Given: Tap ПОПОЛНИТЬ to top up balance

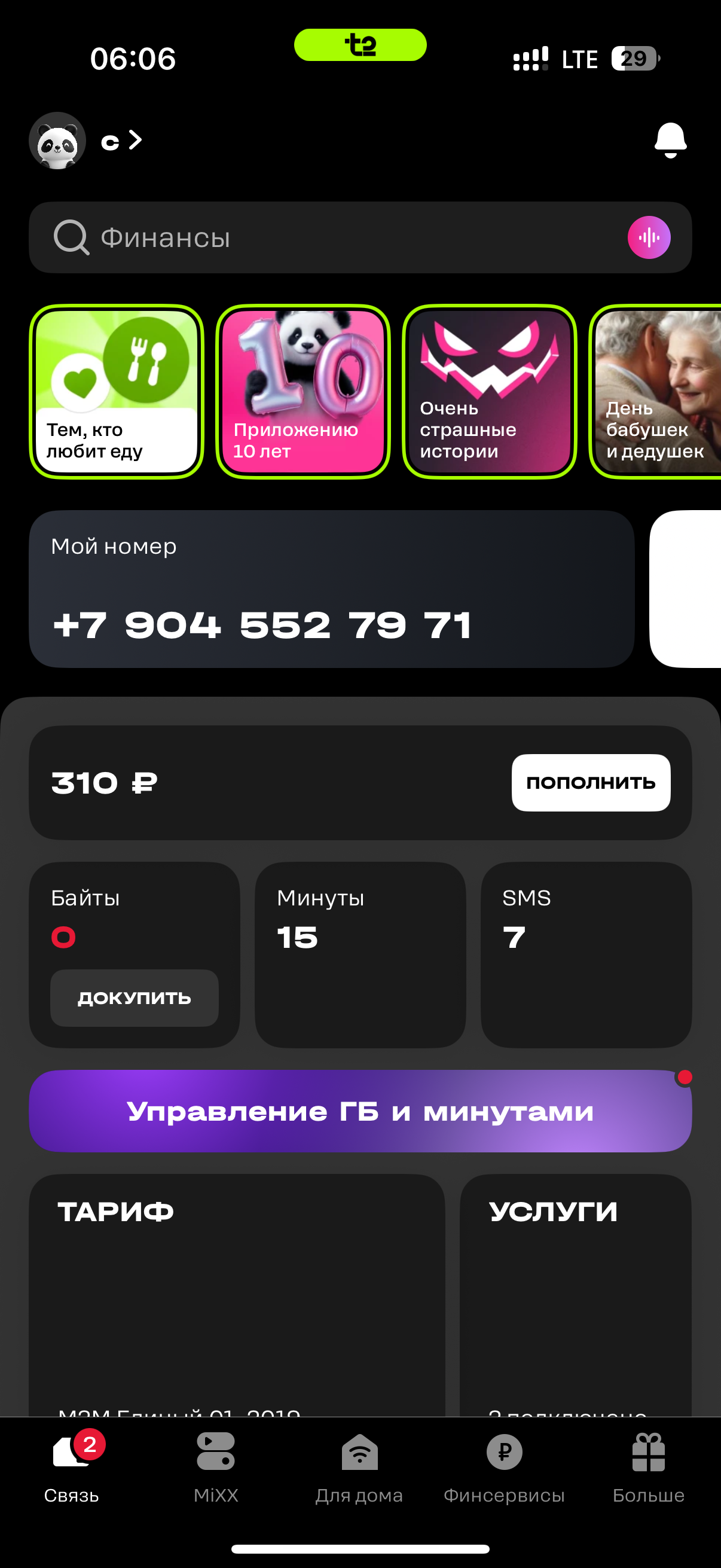Looking at the screenshot, I should click(x=590, y=782).
